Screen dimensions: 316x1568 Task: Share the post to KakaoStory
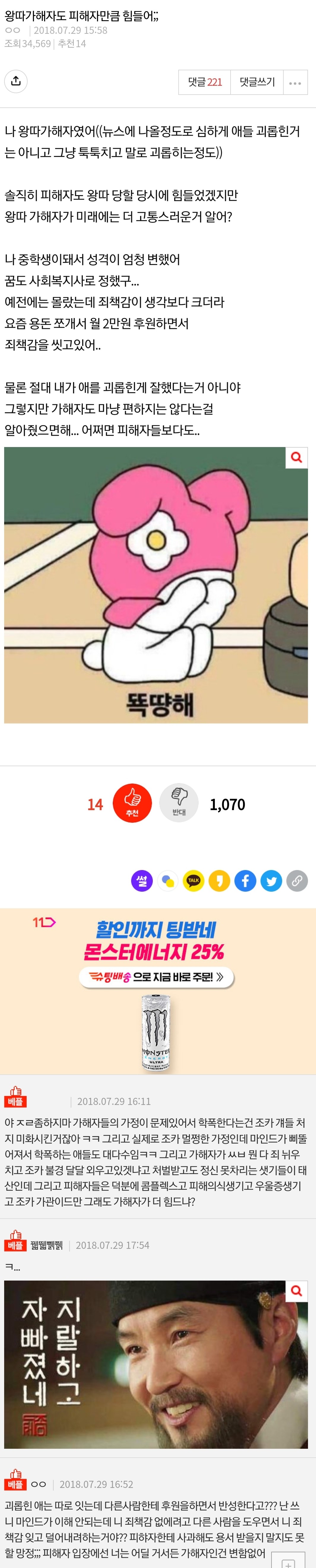click(219, 881)
